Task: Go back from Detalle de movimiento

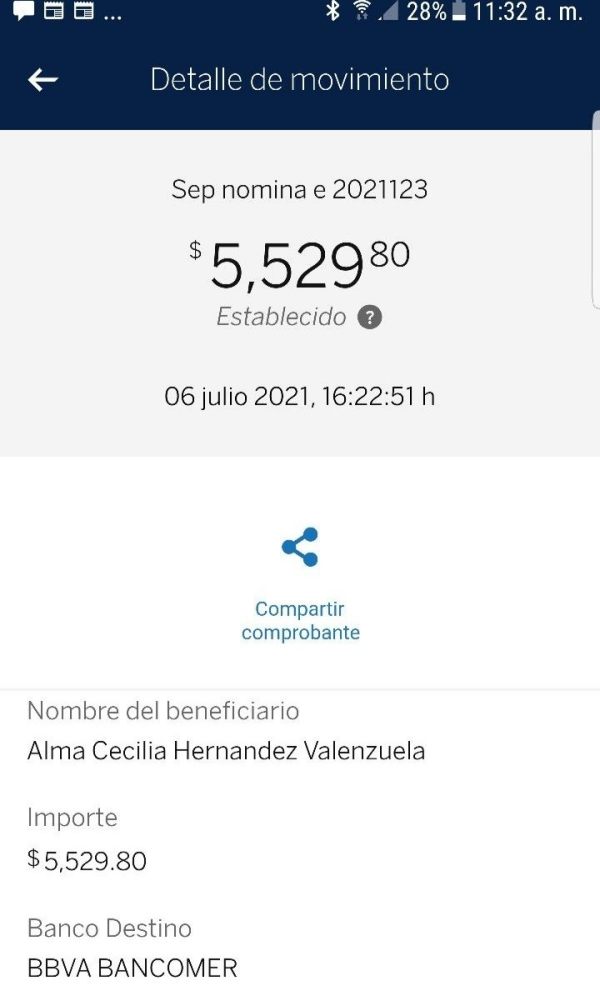Action: pos(43,80)
